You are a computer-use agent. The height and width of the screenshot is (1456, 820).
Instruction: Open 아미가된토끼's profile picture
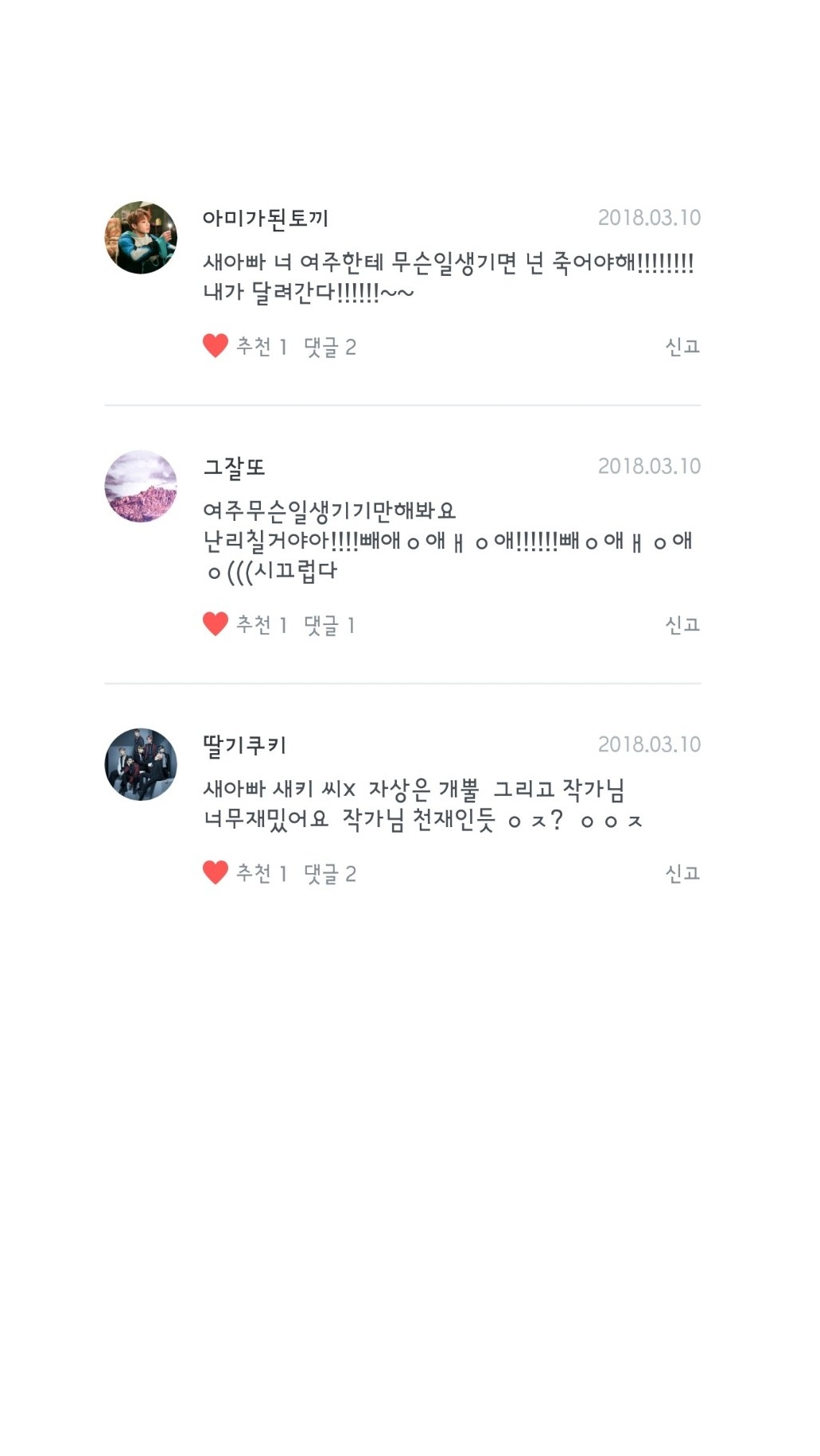(x=141, y=238)
